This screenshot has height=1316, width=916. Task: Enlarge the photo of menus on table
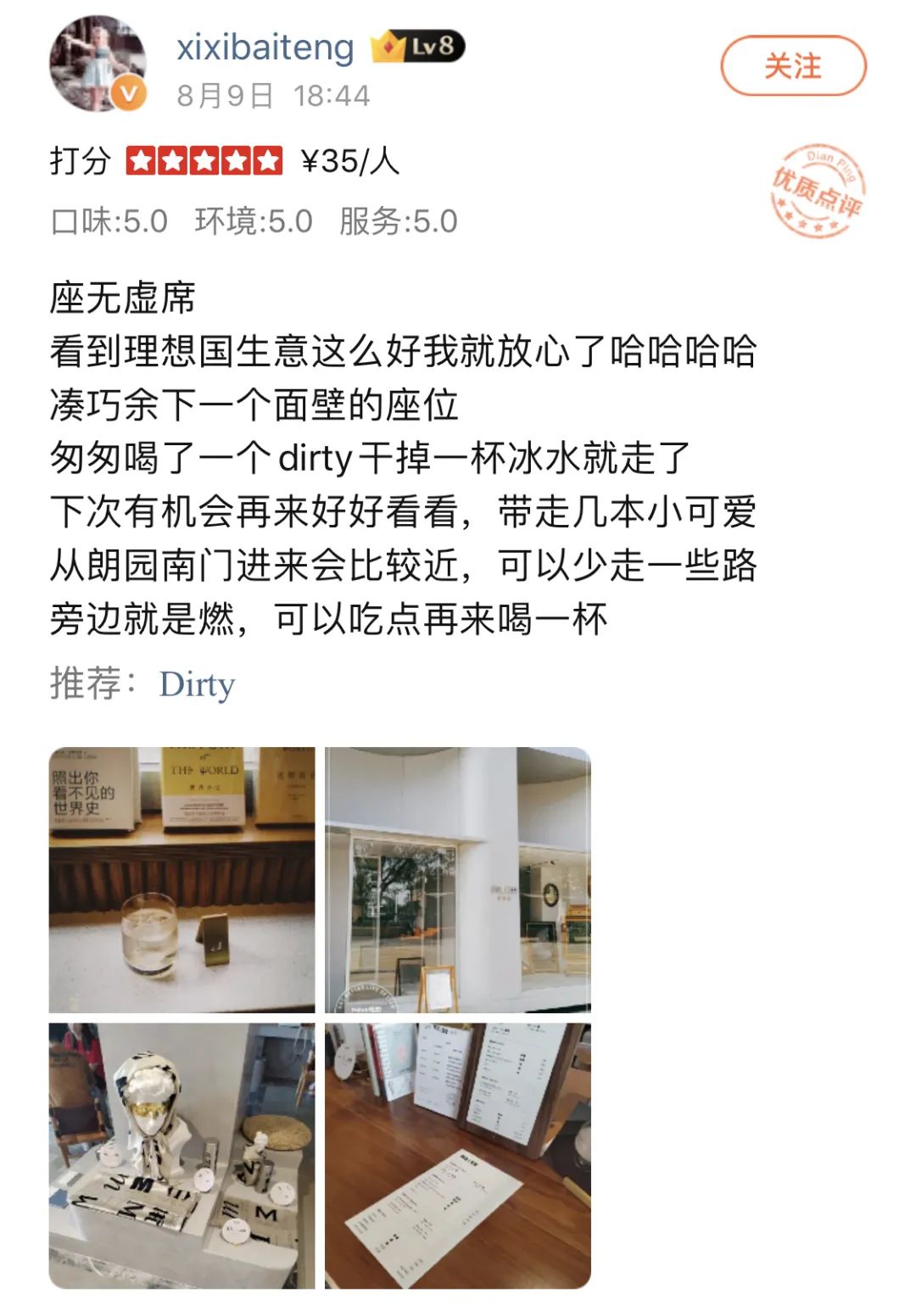(458, 1156)
